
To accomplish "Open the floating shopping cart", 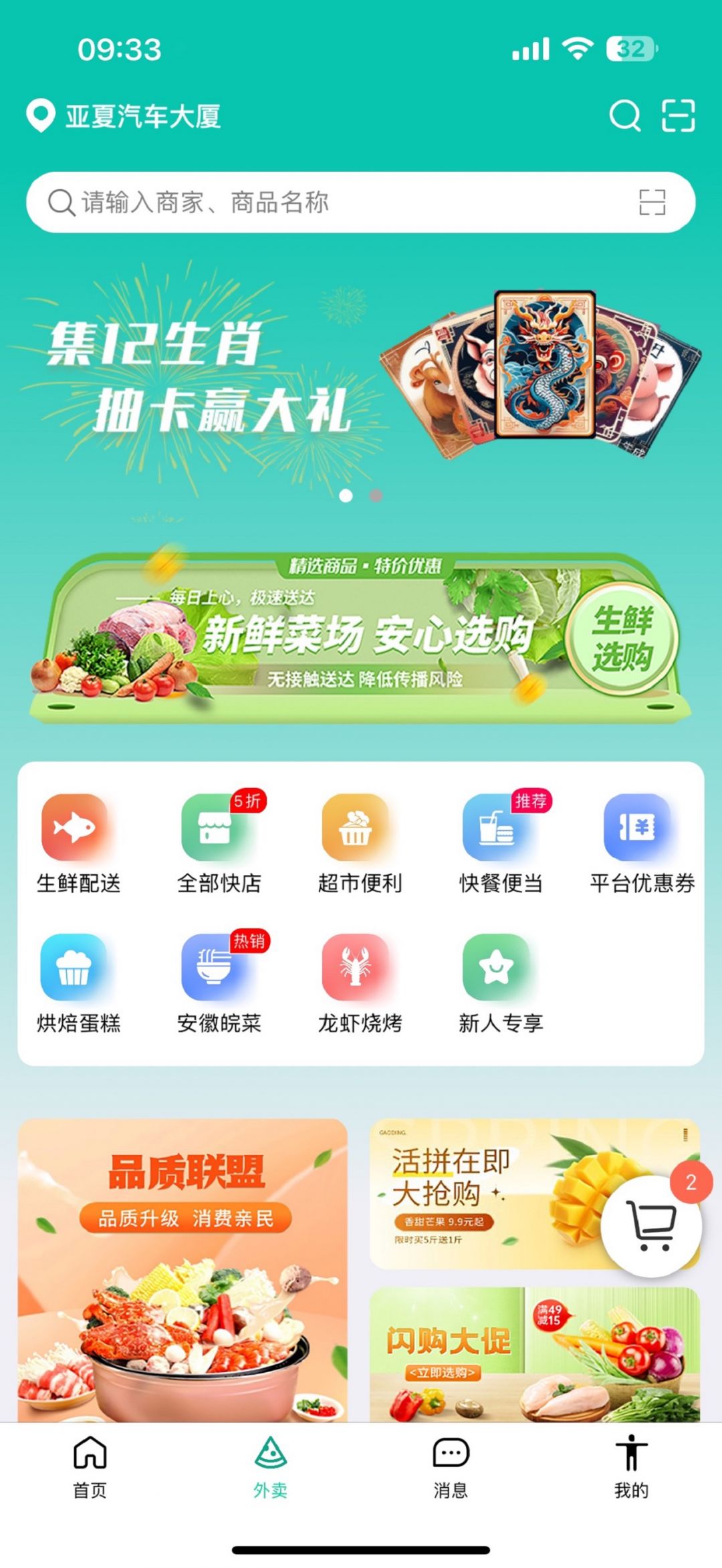I will (x=651, y=1226).
